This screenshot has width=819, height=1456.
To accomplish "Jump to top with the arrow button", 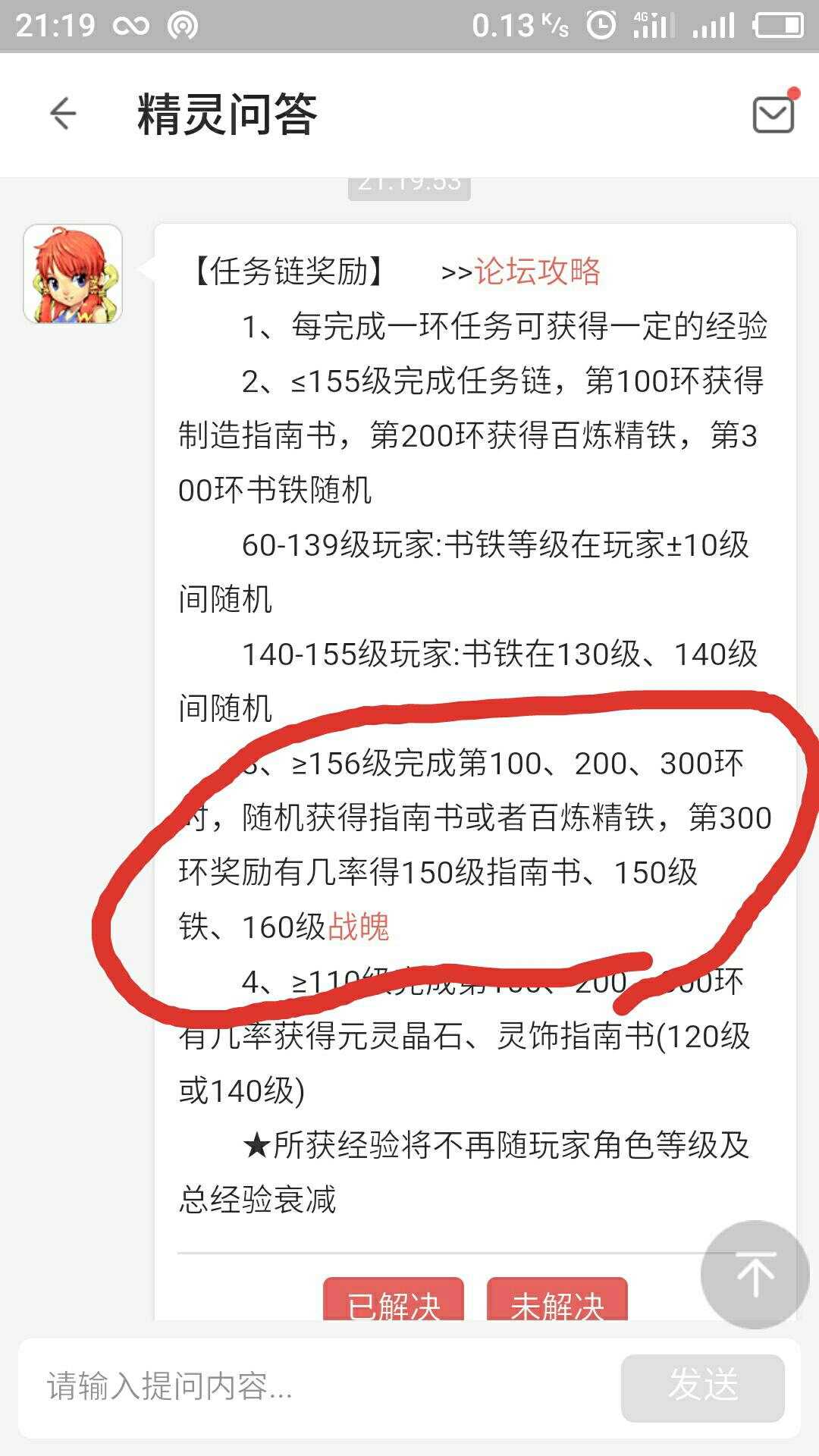I will coord(755,1274).
